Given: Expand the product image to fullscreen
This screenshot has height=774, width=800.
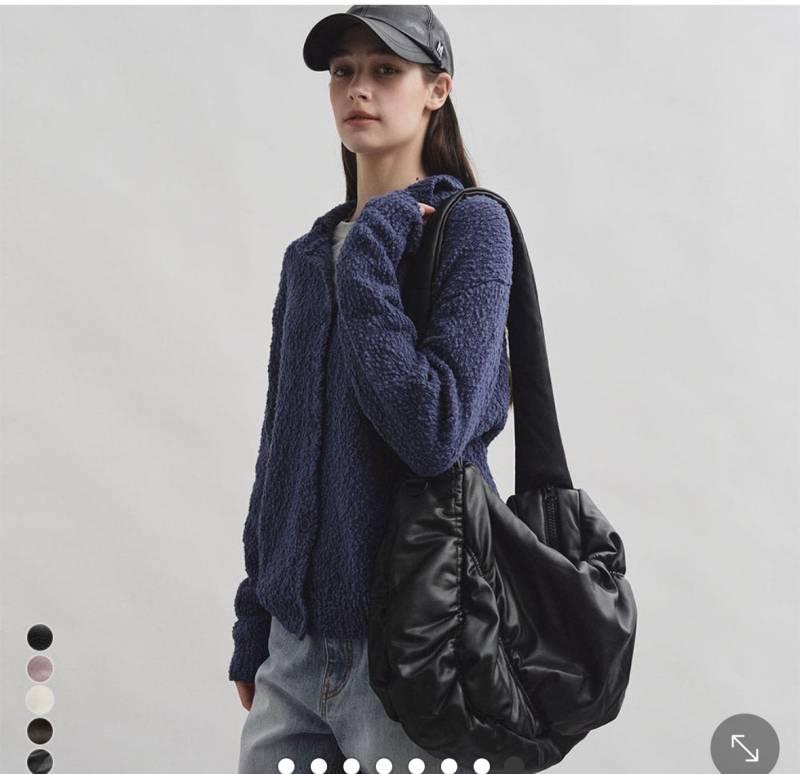Looking at the screenshot, I should click(744, 747).
